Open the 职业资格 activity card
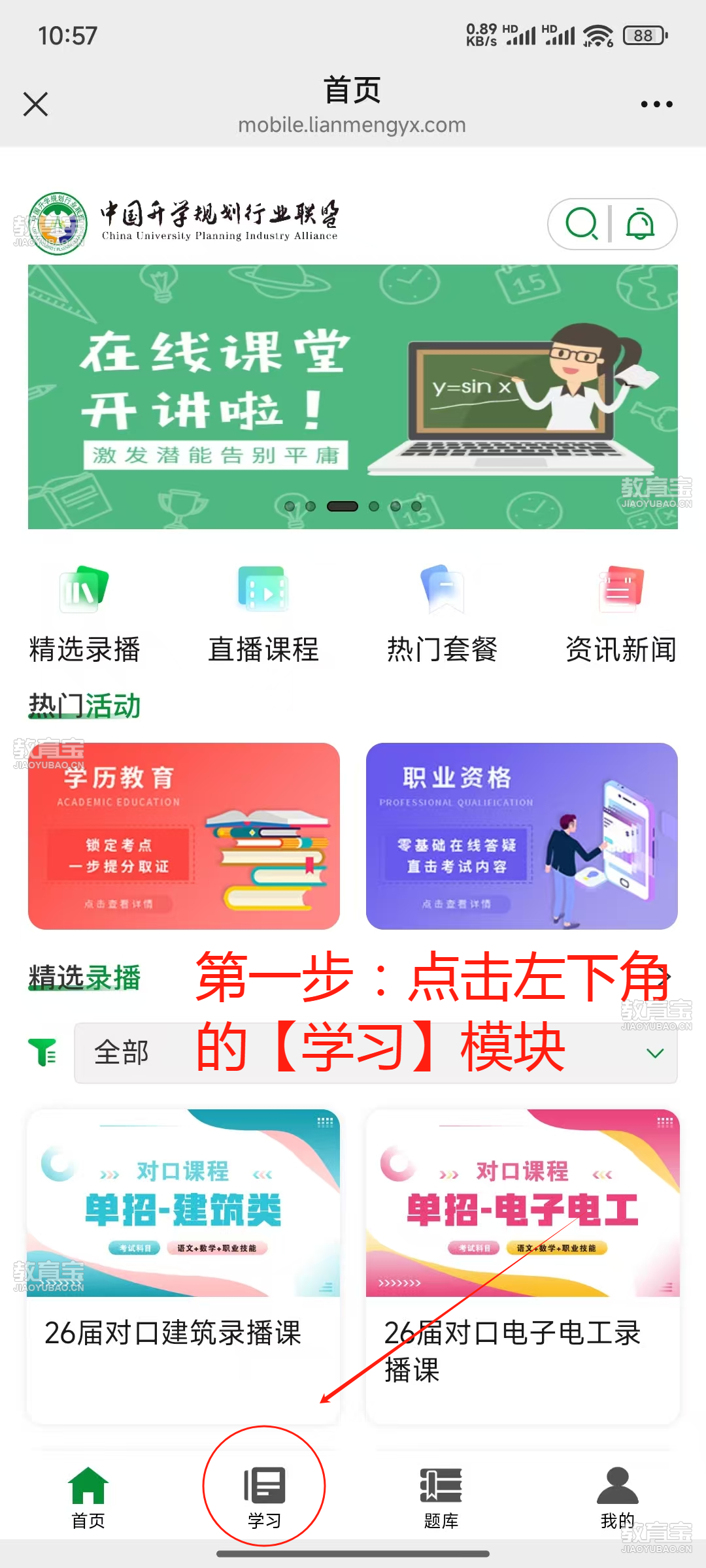 tap(522, 836)
